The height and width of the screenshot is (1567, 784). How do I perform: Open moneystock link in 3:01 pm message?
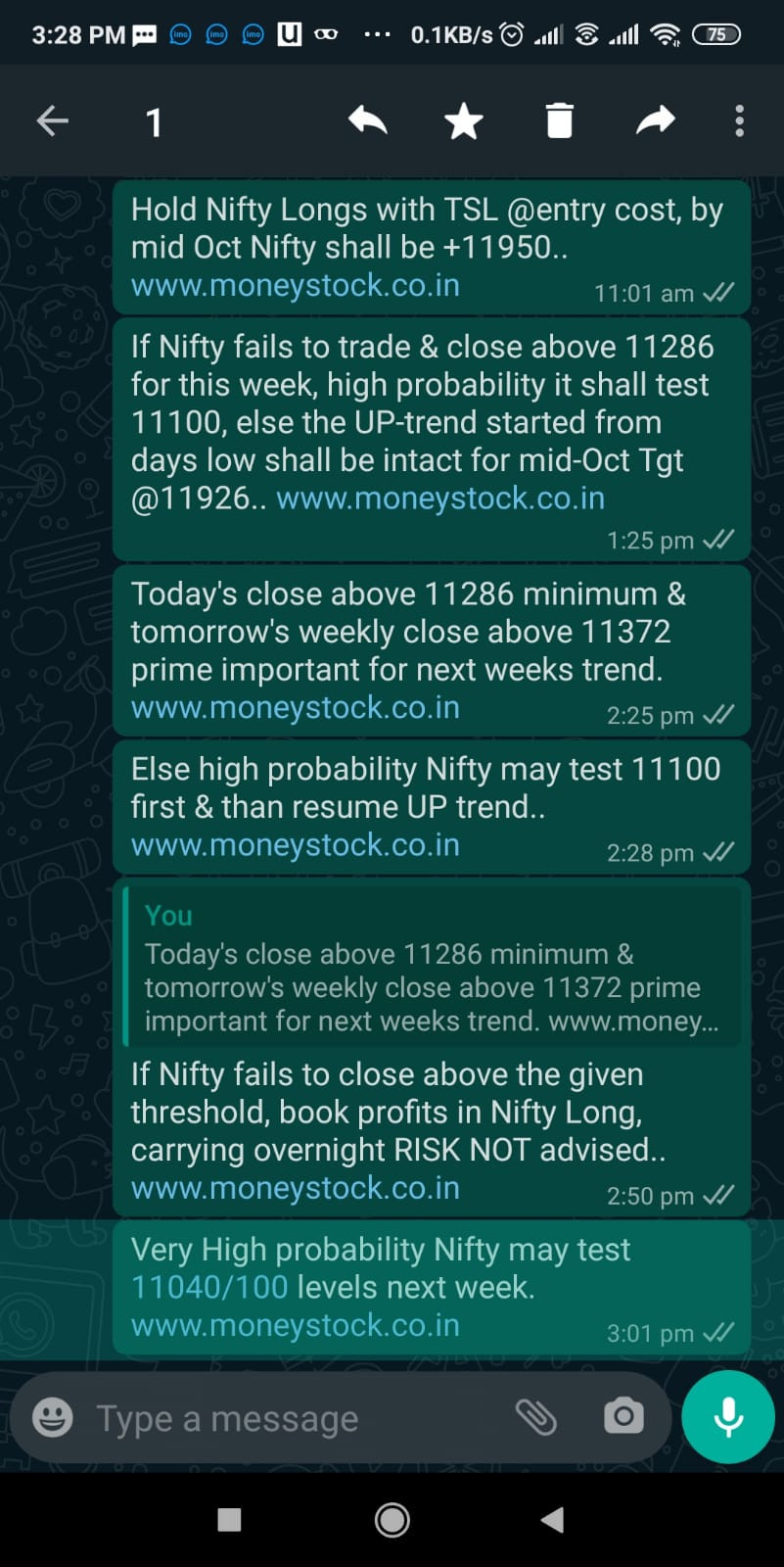coord(296,1325)
